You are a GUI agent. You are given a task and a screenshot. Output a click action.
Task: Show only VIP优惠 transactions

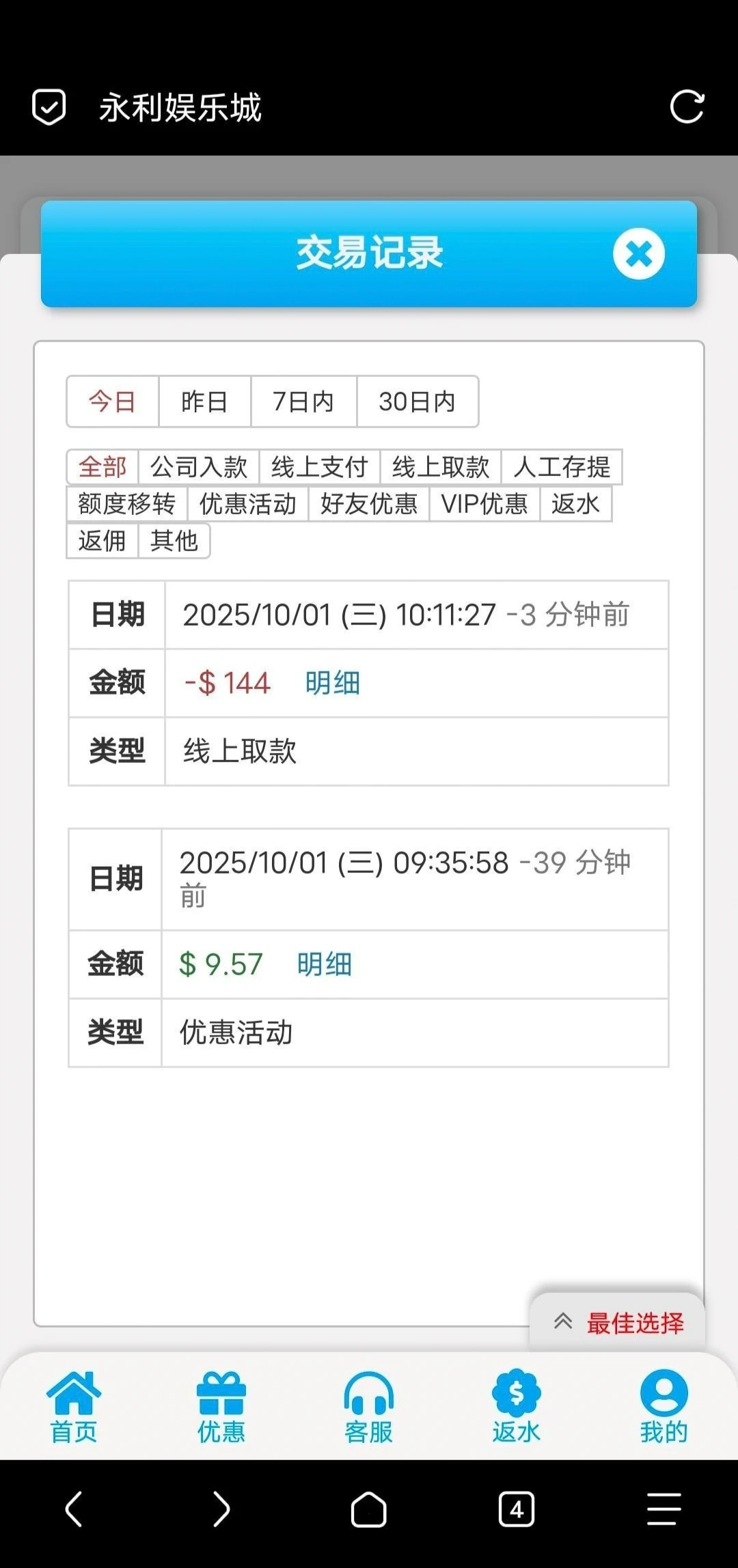coord(484,504)
